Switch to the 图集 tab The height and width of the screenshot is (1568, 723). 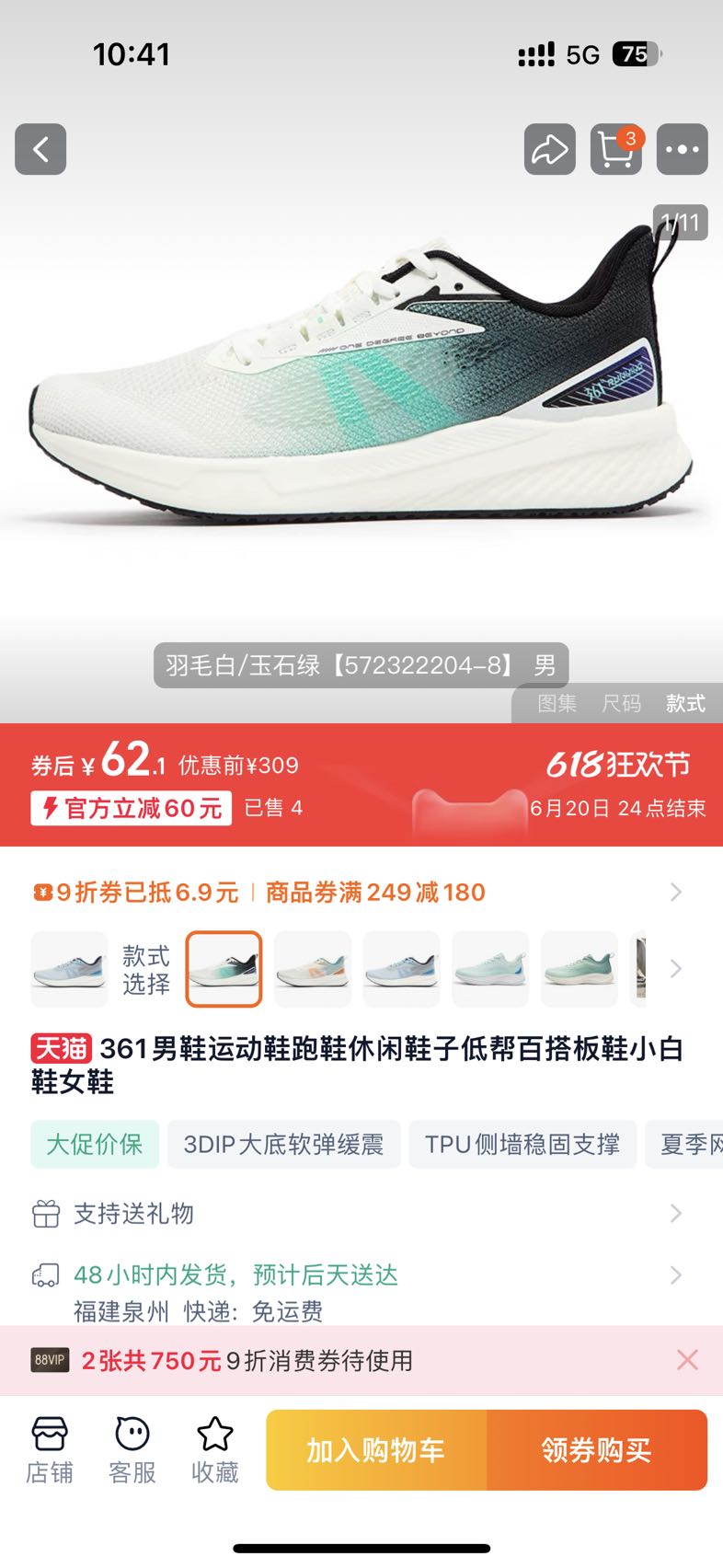pos(557,703)
